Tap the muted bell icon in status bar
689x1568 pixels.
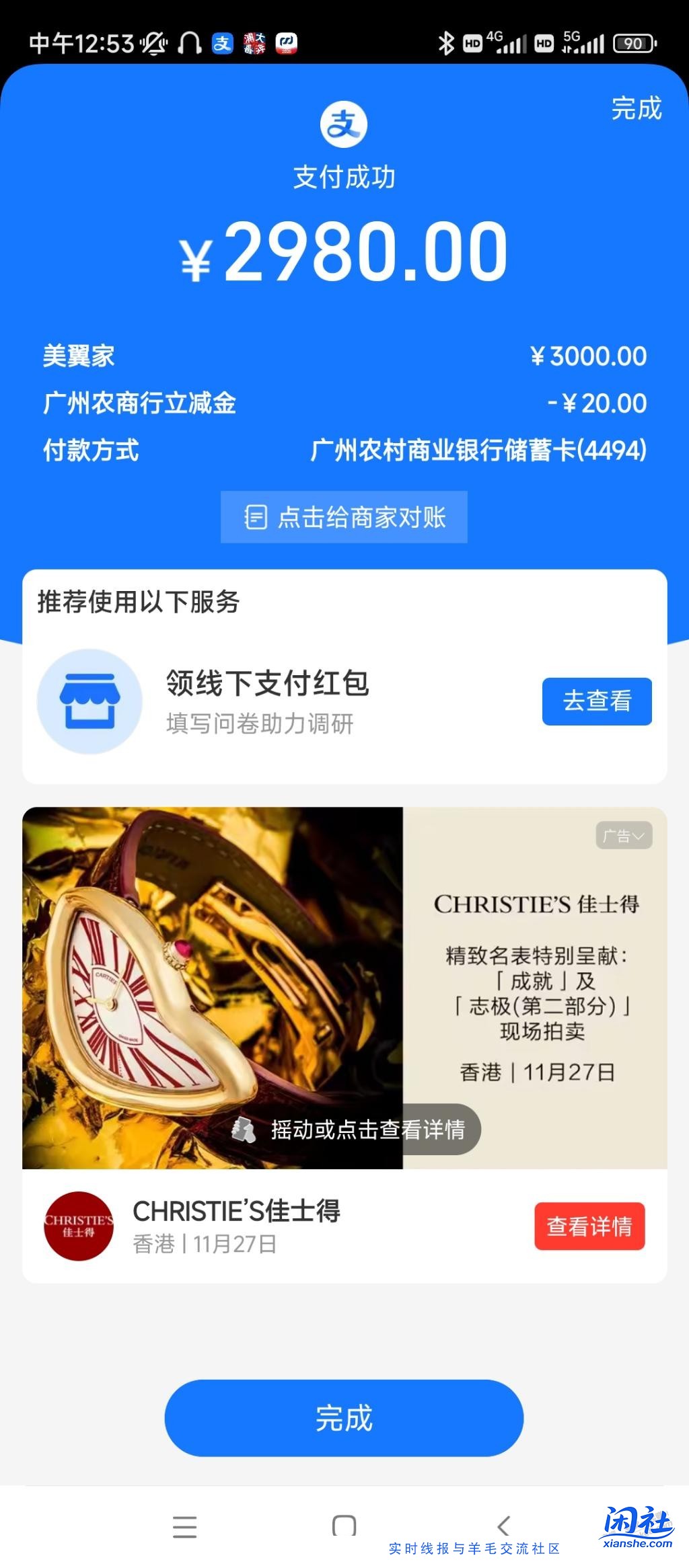(153, 42)
